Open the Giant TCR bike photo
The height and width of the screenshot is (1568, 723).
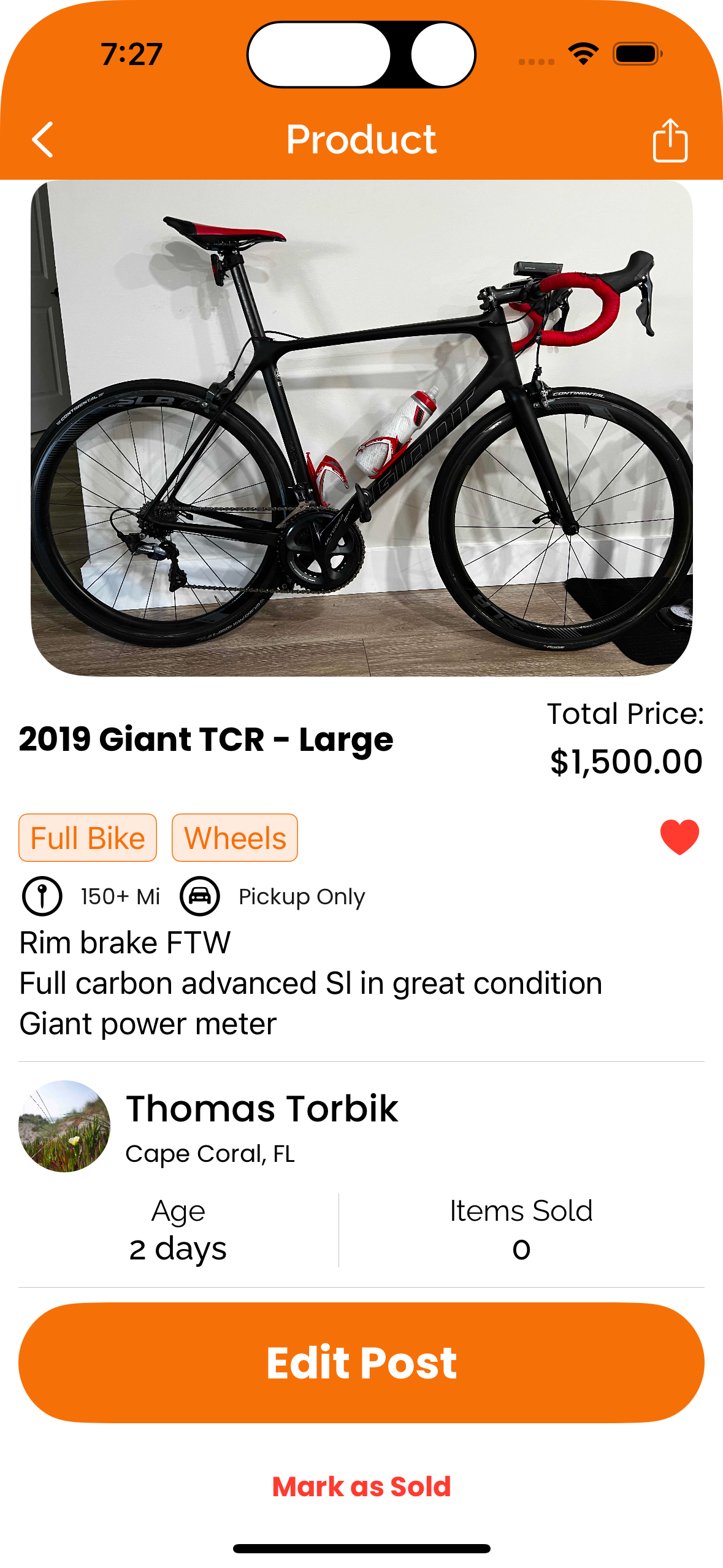pos(362,428)
